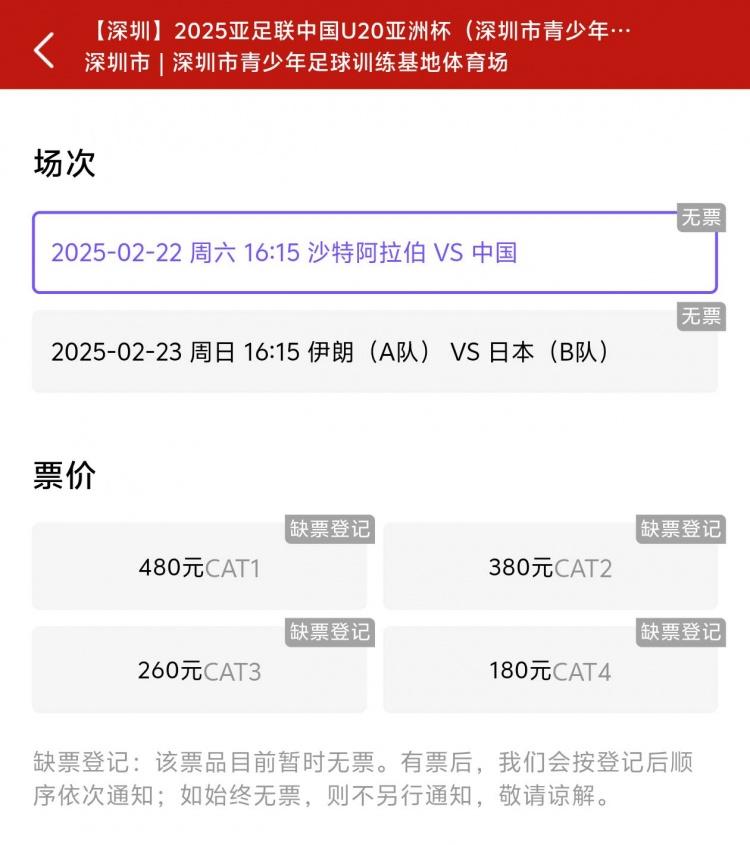Click the "场次" section heading
Viewport: 750px width, 845px height.
[64, 163]
